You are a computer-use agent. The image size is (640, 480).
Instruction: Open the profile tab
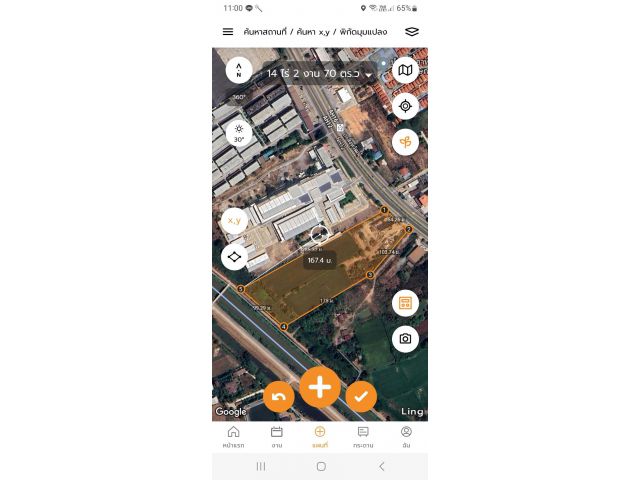coord(406,436)
